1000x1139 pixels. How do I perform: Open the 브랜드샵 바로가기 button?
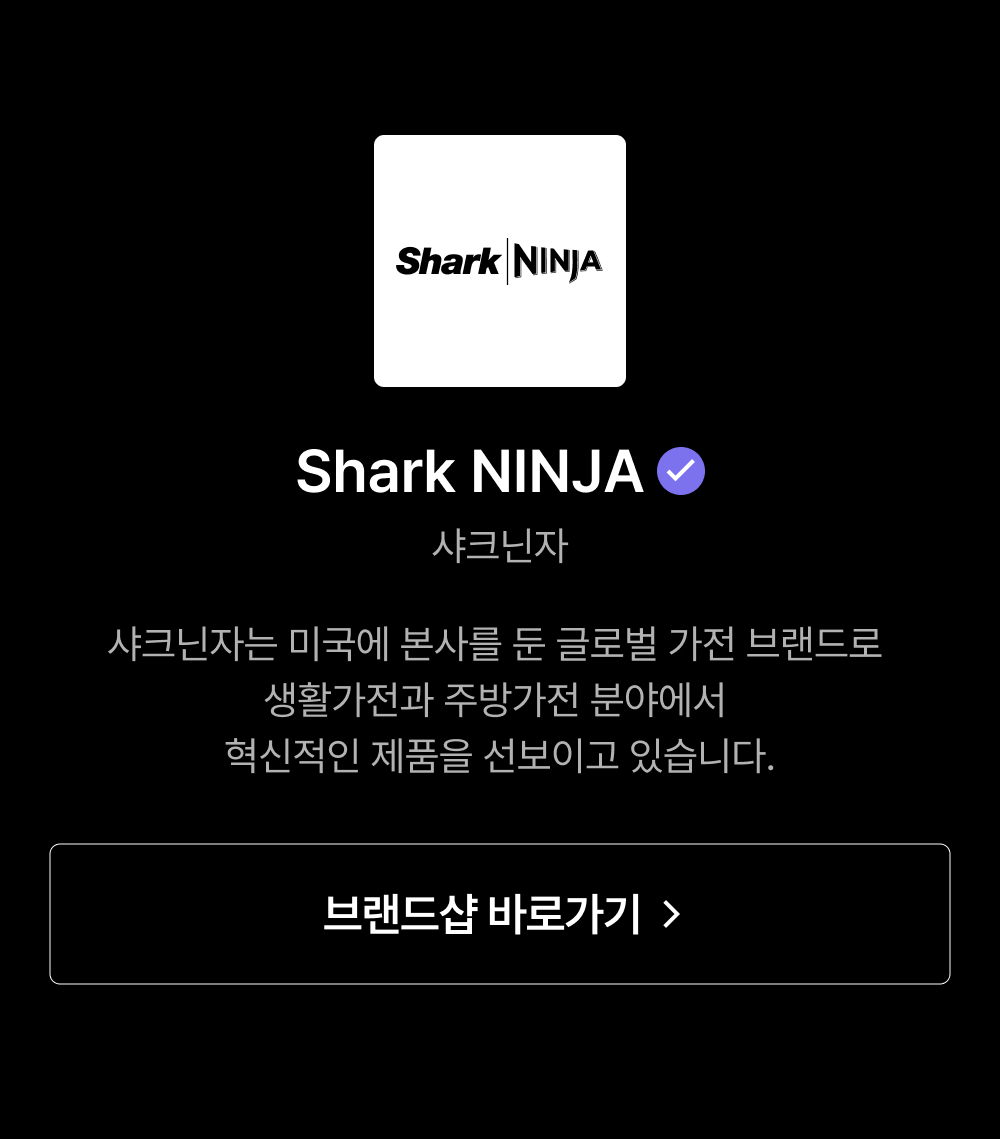[500, 914]
